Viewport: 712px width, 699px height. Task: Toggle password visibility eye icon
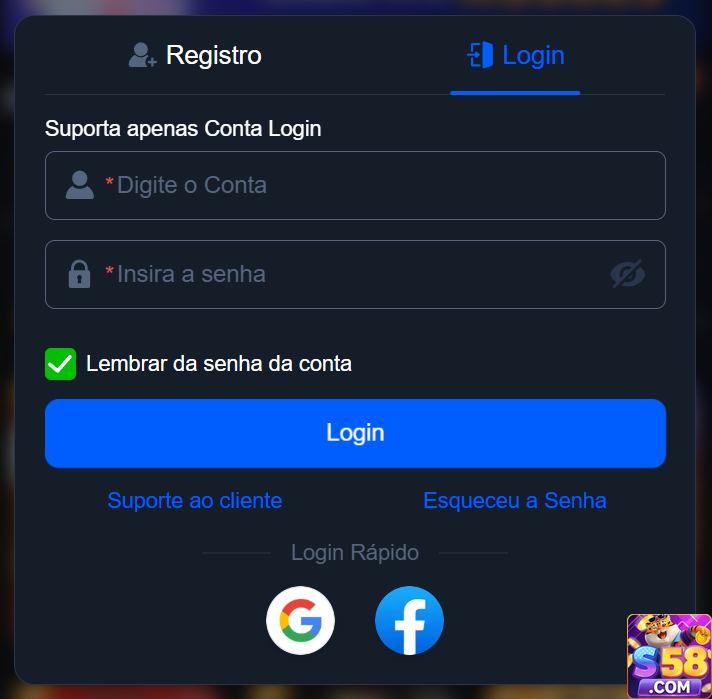[628, 274]
